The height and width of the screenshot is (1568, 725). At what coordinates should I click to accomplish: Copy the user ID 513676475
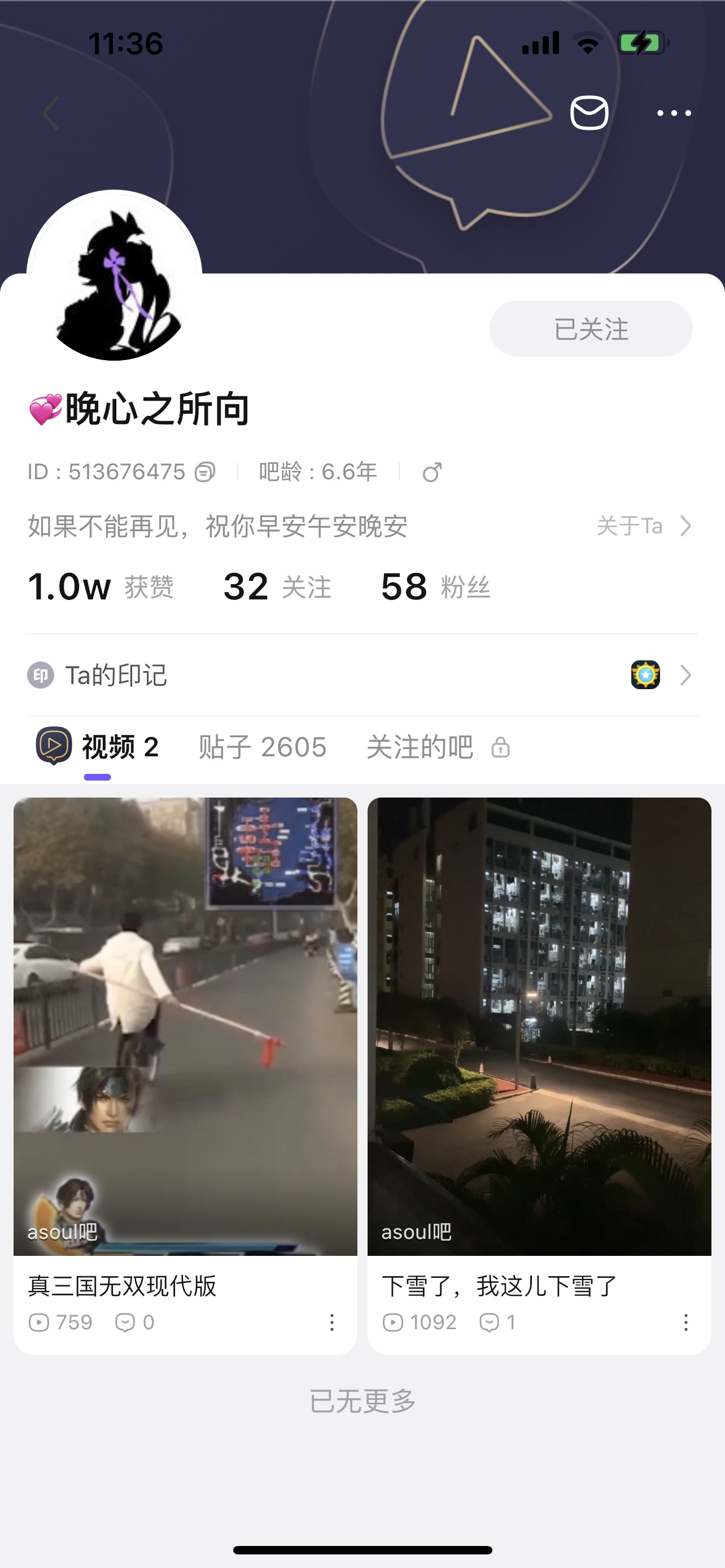pyautogui.click(x=205, y=472)
